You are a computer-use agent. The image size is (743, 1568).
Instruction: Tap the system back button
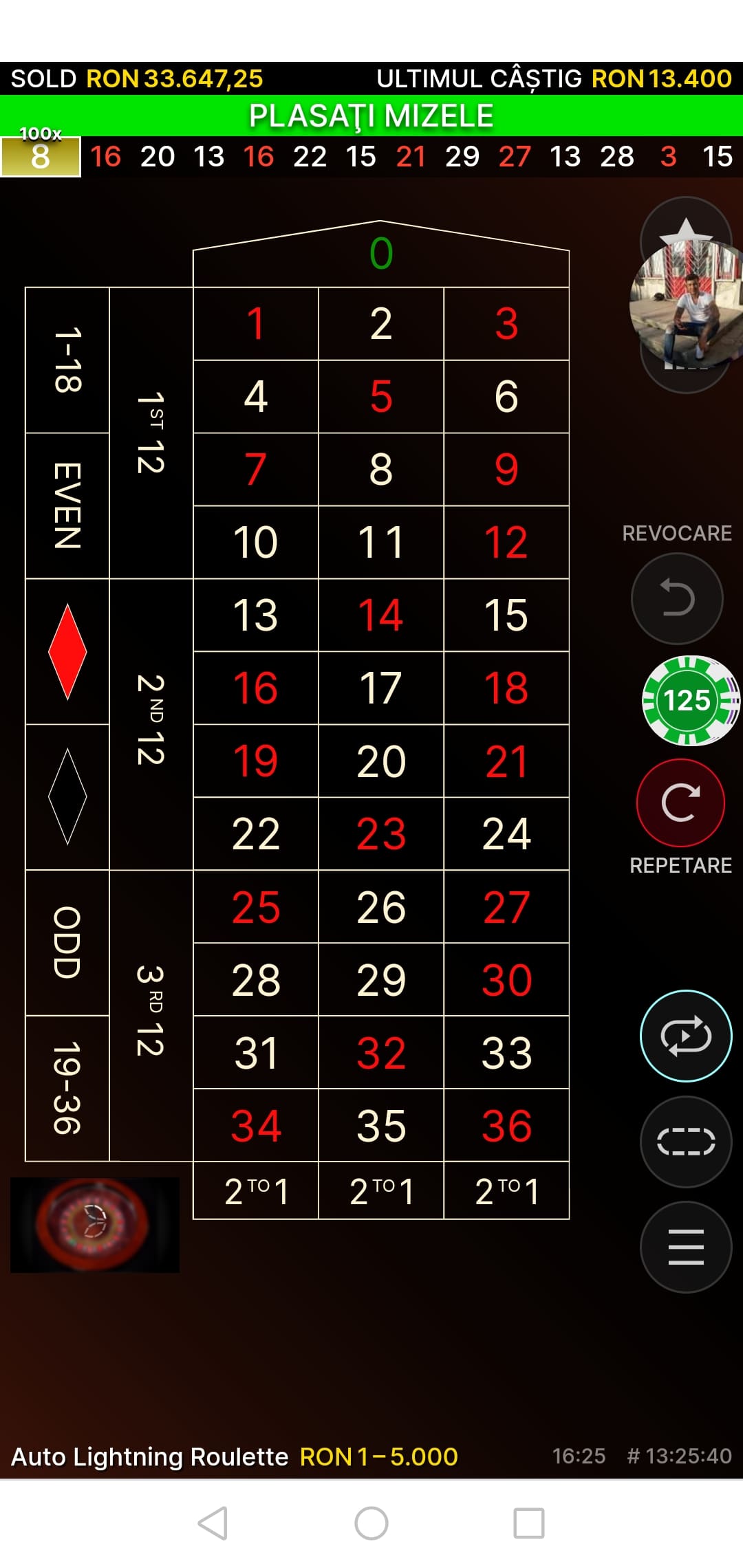[213, 1523]
